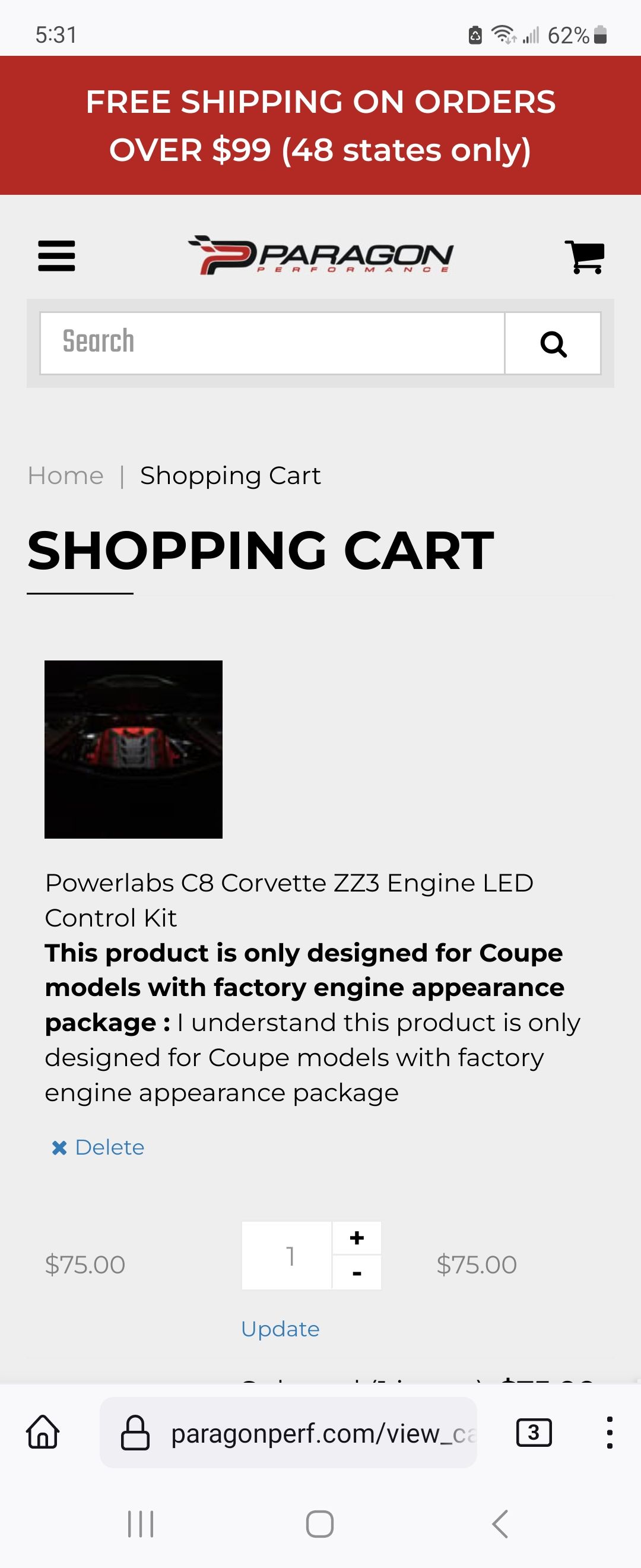Open the browser tab switcher
This screenshot has height=1568, width=641.
coord(534,1433)
